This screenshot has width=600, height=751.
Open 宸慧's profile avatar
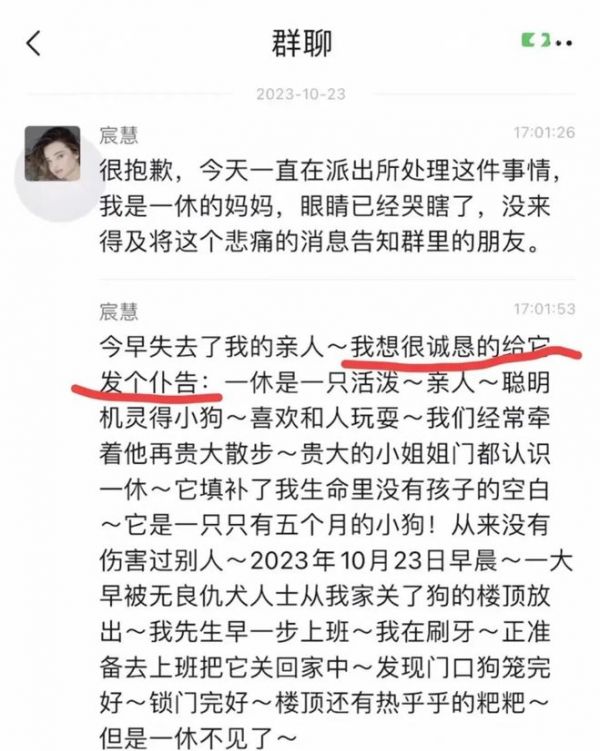(x=52, y=153)
